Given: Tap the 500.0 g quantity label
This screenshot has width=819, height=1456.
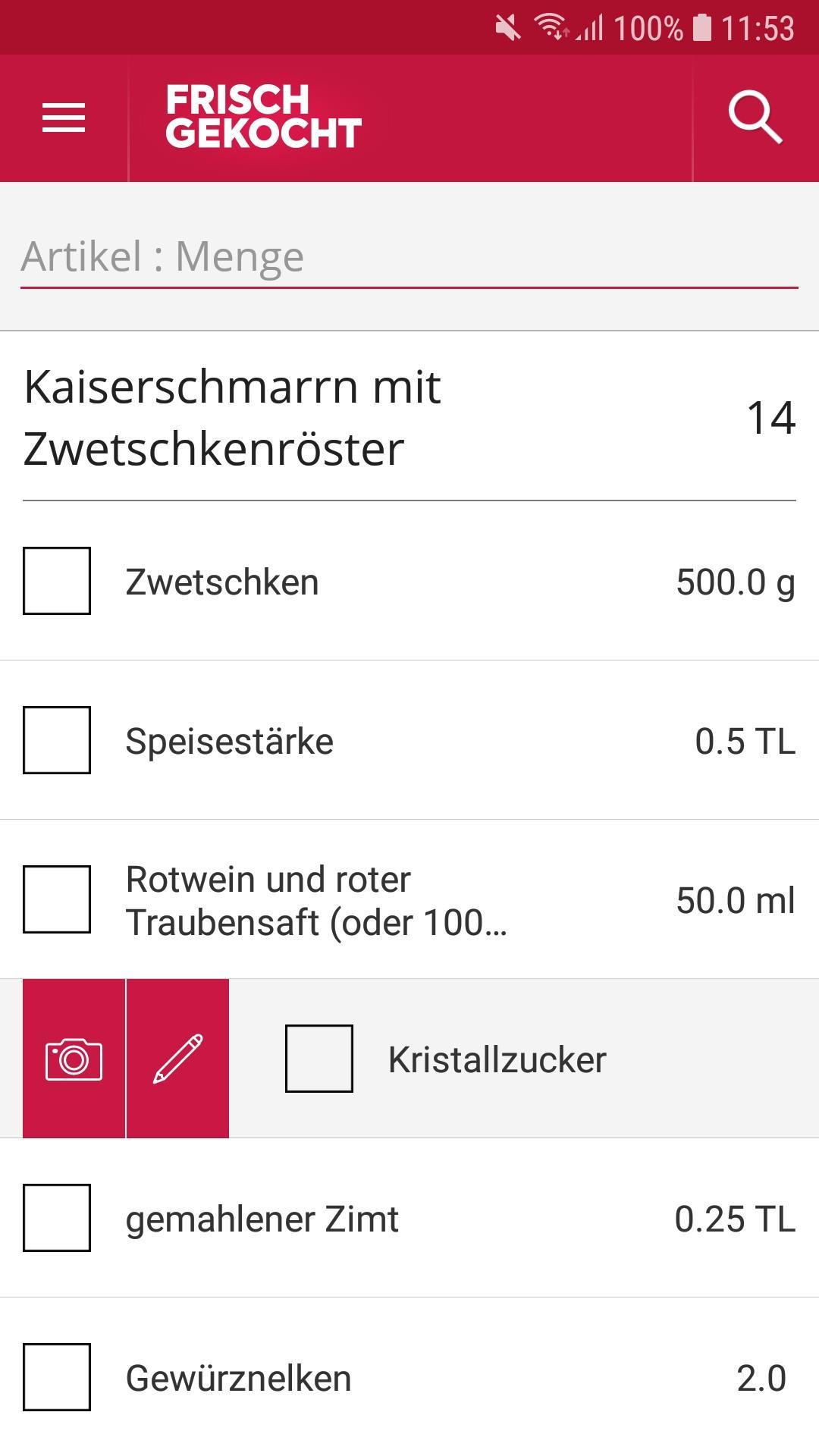Looking at the screenshot, I should tap(734, 582).
